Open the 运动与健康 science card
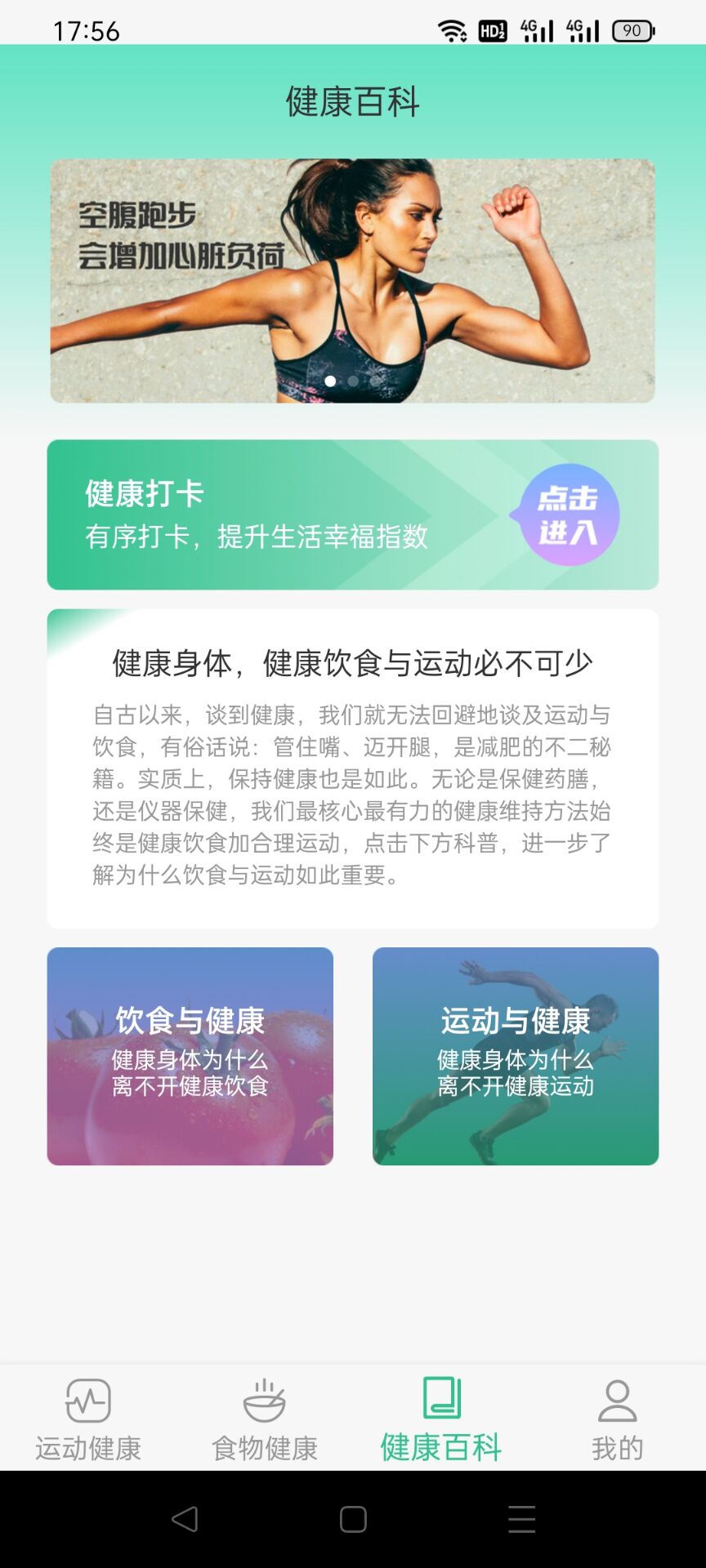Viewport: 706px width, 1568px height. (x=515, y=1055)
